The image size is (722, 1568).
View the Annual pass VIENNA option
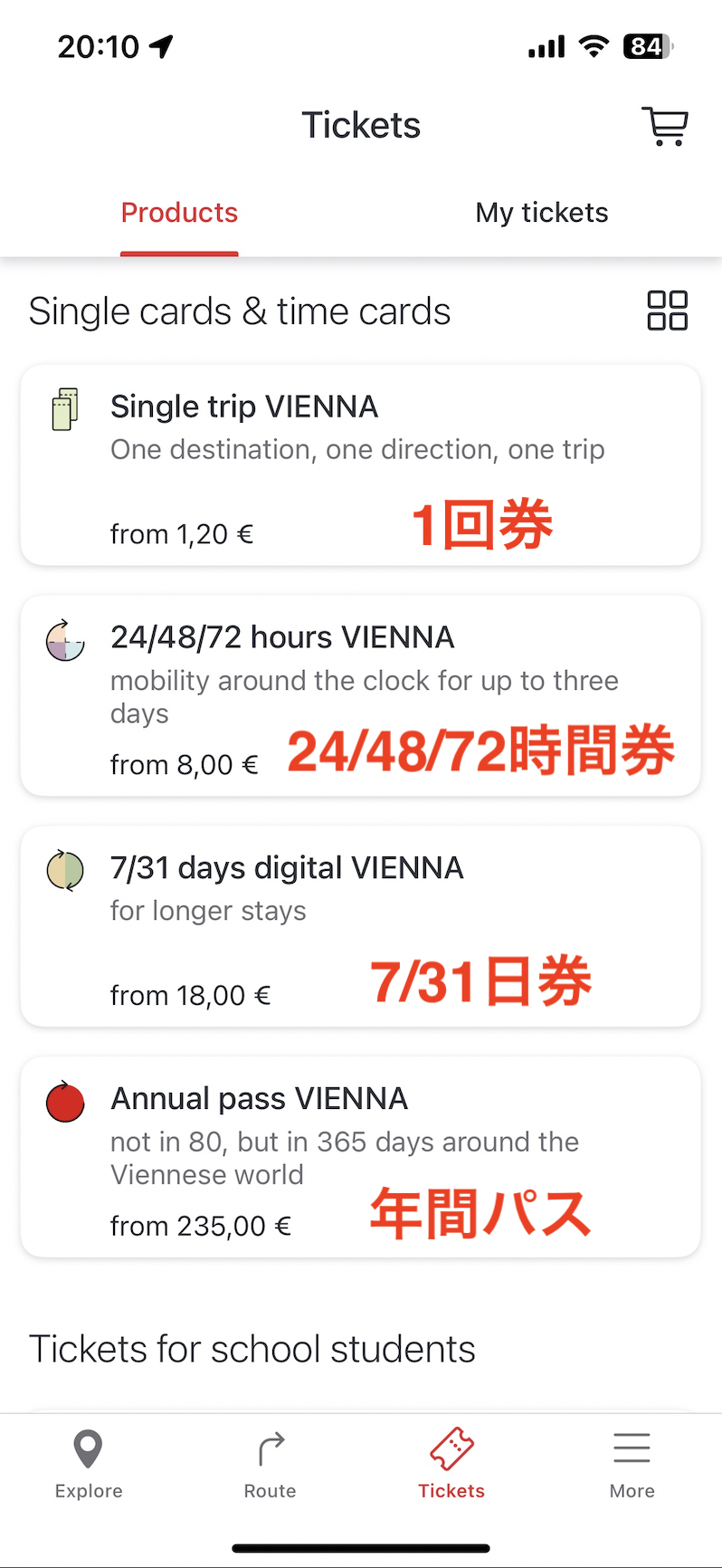click(x=360, y=1157)
